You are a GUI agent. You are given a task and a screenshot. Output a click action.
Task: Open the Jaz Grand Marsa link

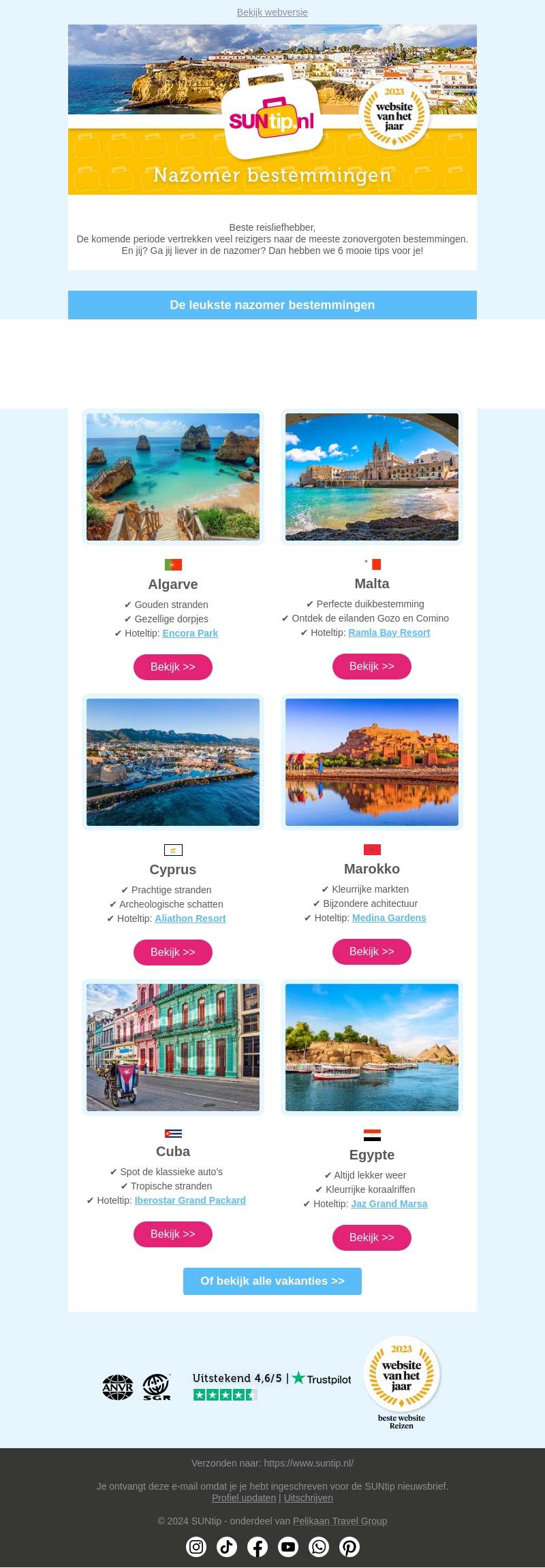(x=389, y=1204)
